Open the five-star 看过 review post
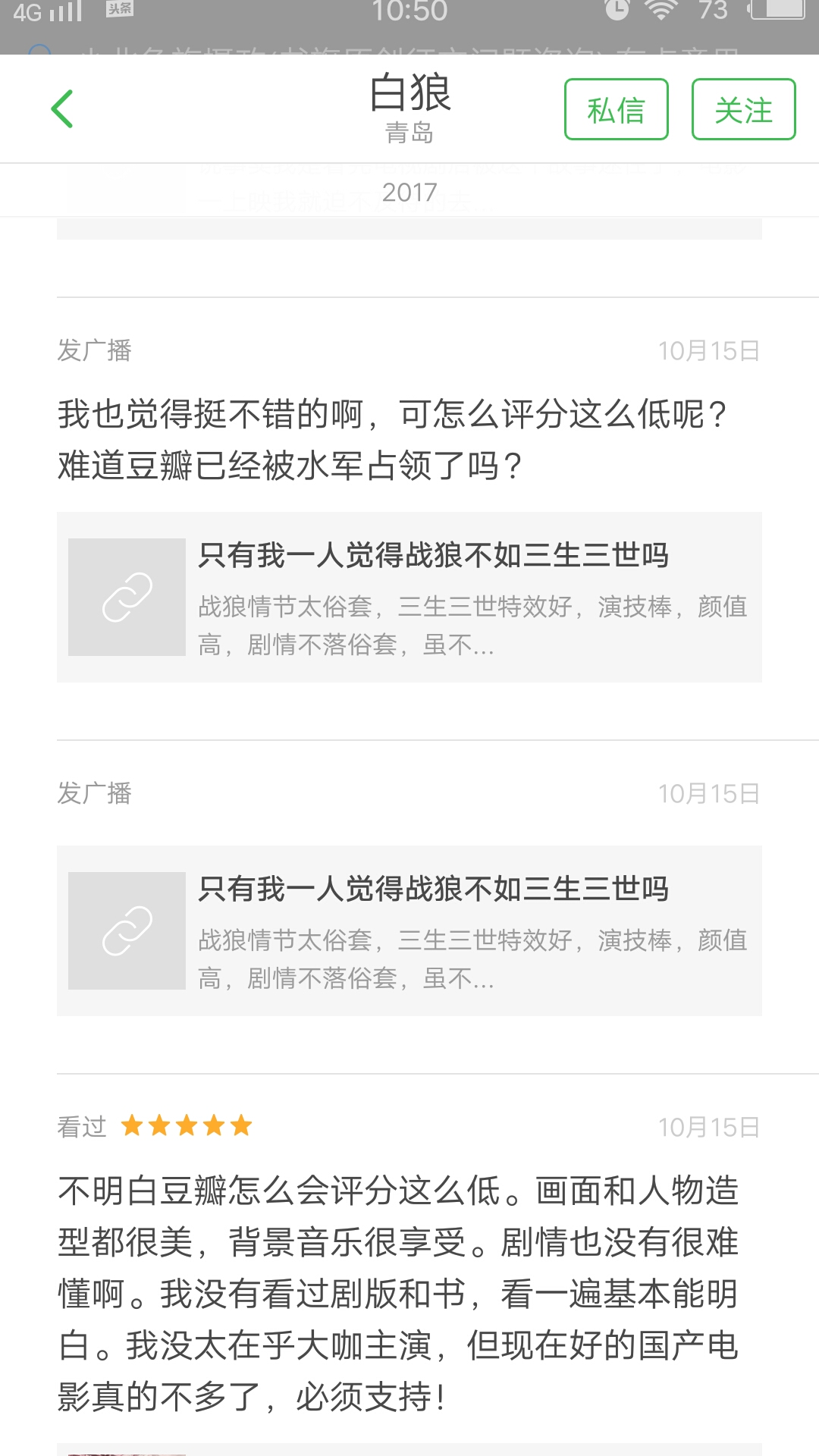 tap(399, 1293)
